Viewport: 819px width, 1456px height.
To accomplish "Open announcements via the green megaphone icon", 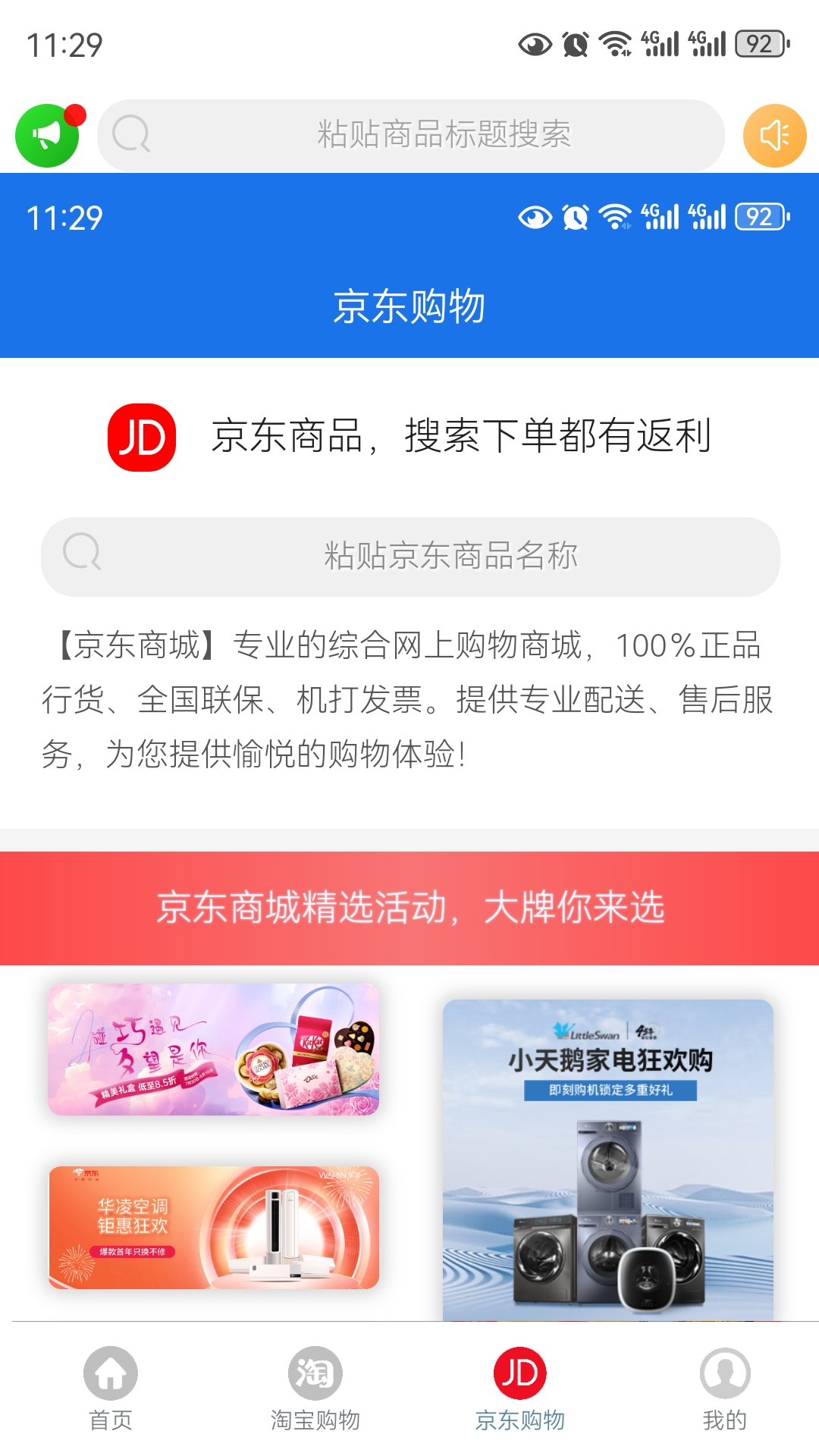I will click(x=47, y=135).
